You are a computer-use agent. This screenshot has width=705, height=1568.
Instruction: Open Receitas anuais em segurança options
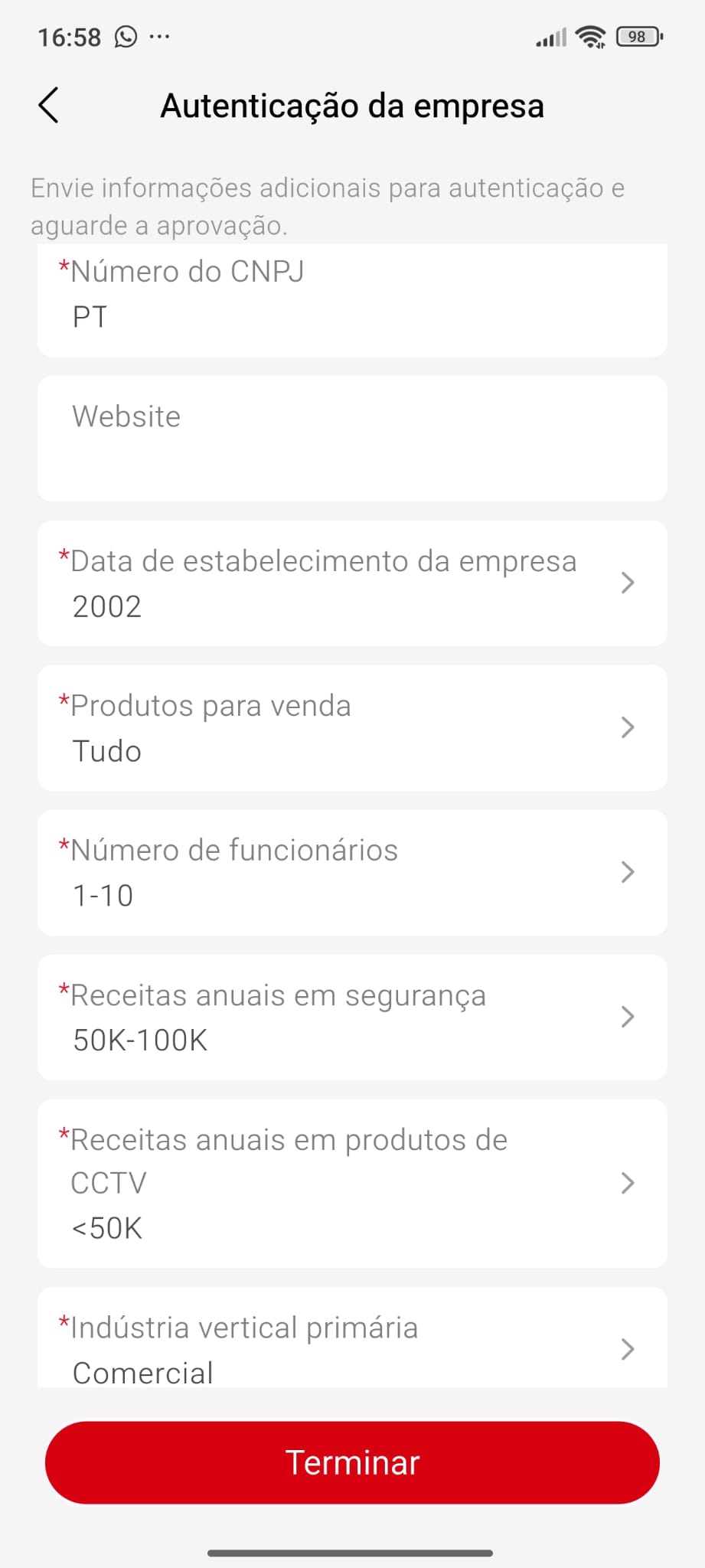coord(628,1017)
